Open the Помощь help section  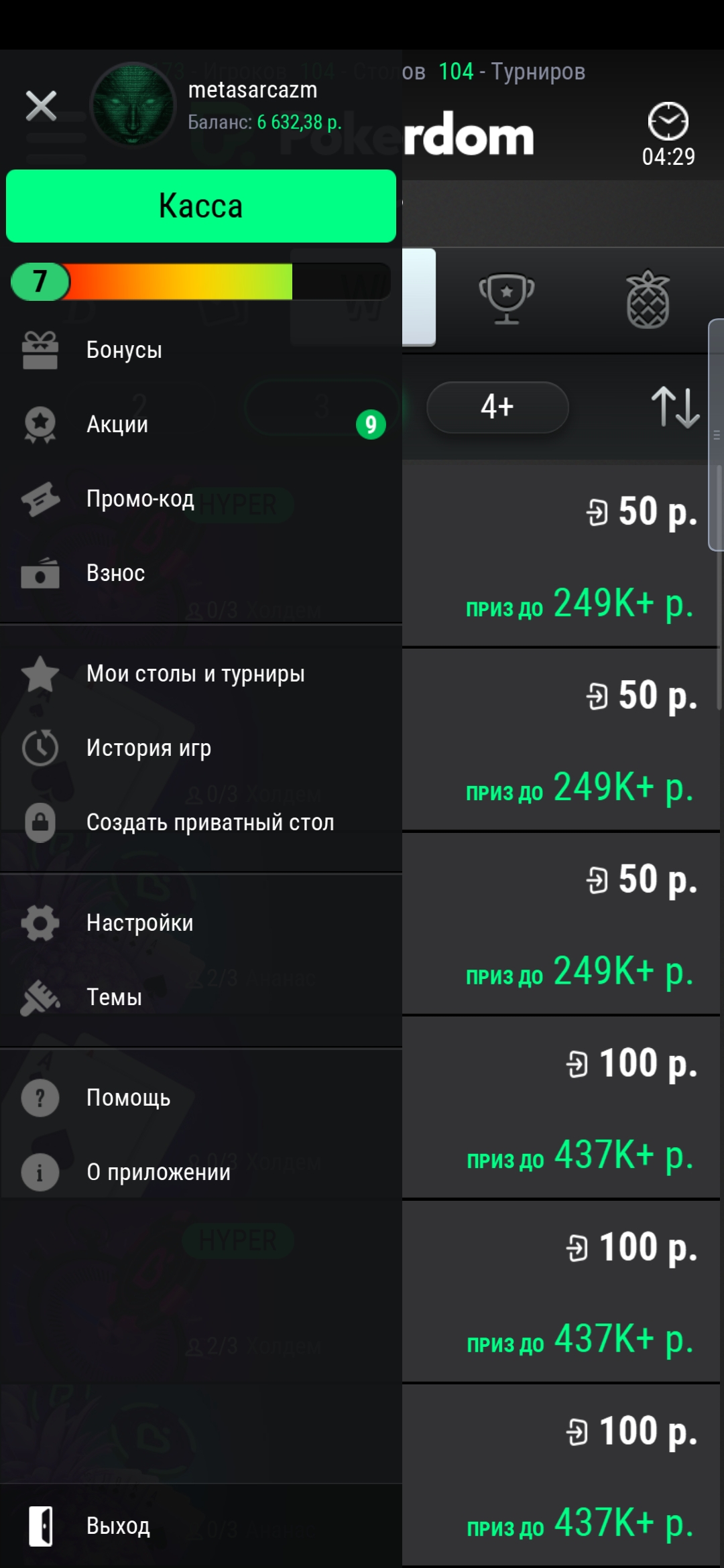pyautogui.click(x=201, y=1098)
